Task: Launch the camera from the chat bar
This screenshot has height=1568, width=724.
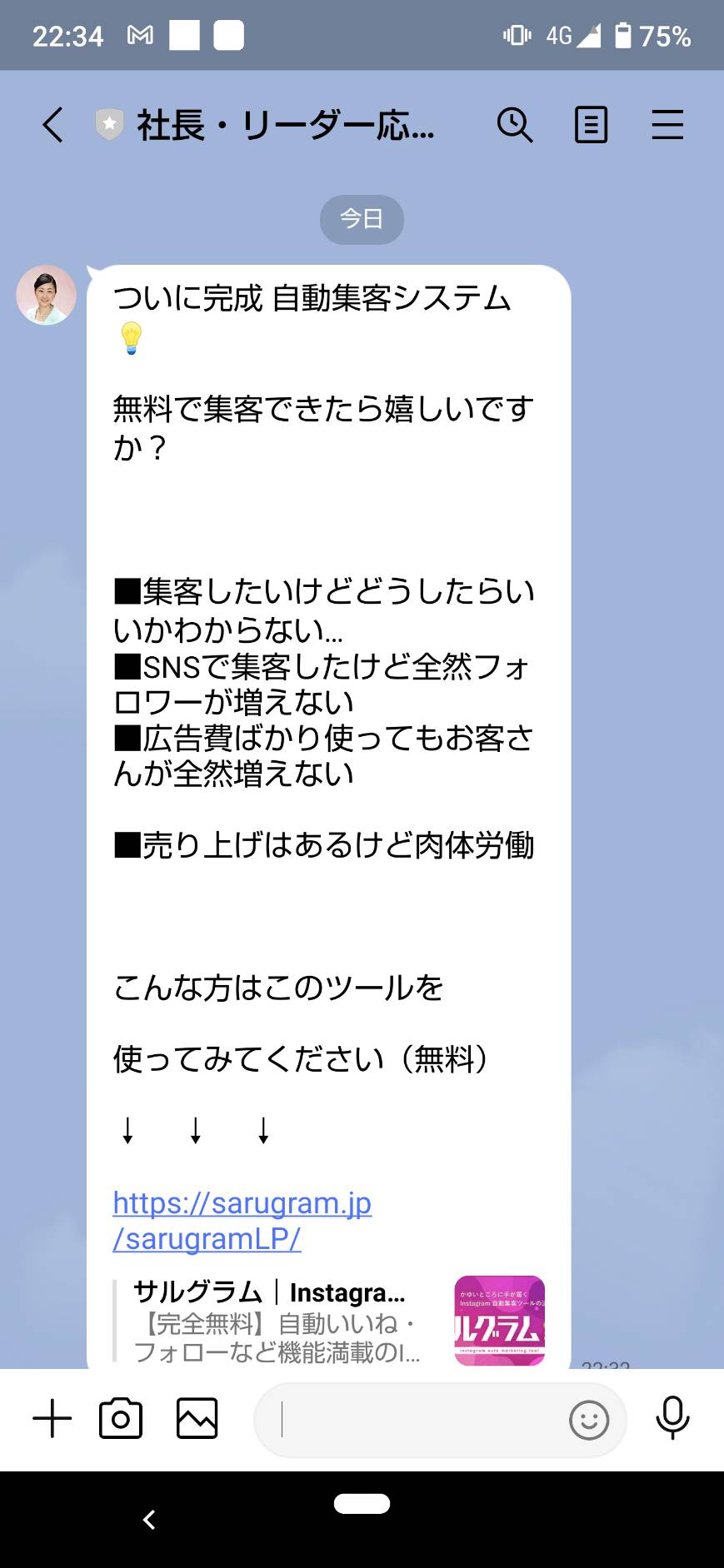Action: [x=121, y=1418]
